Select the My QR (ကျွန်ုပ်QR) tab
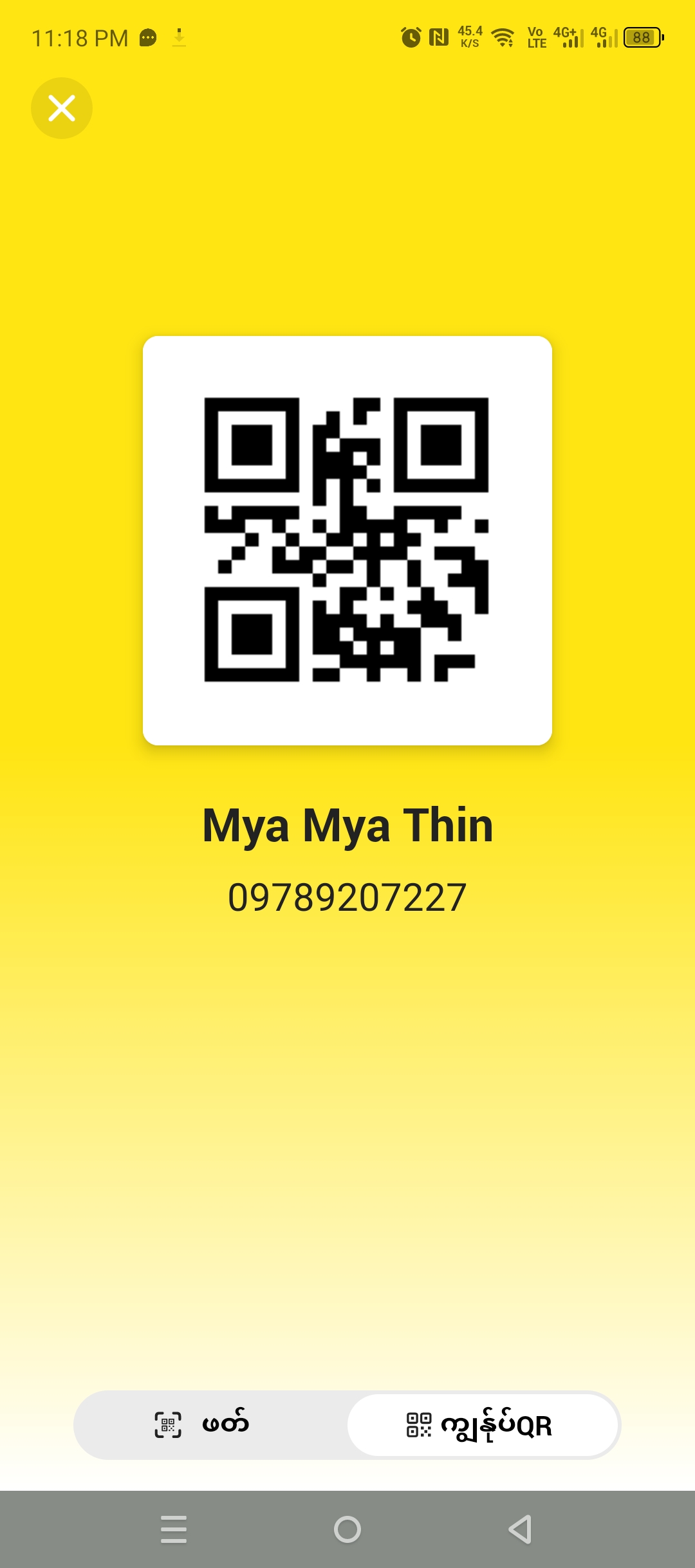 point(483,1425)
